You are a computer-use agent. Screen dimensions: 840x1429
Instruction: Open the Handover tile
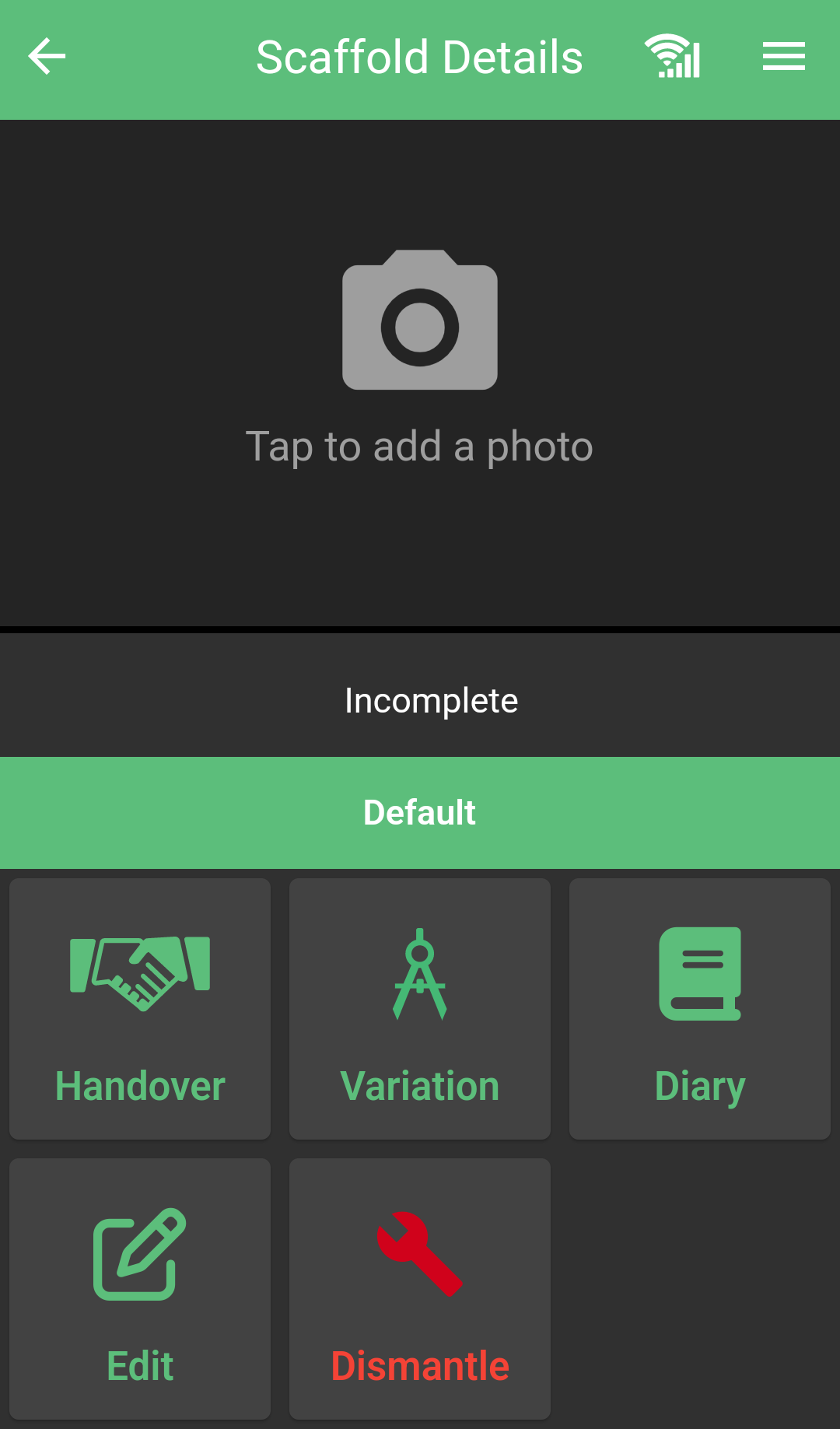[x=140, y=1009]
